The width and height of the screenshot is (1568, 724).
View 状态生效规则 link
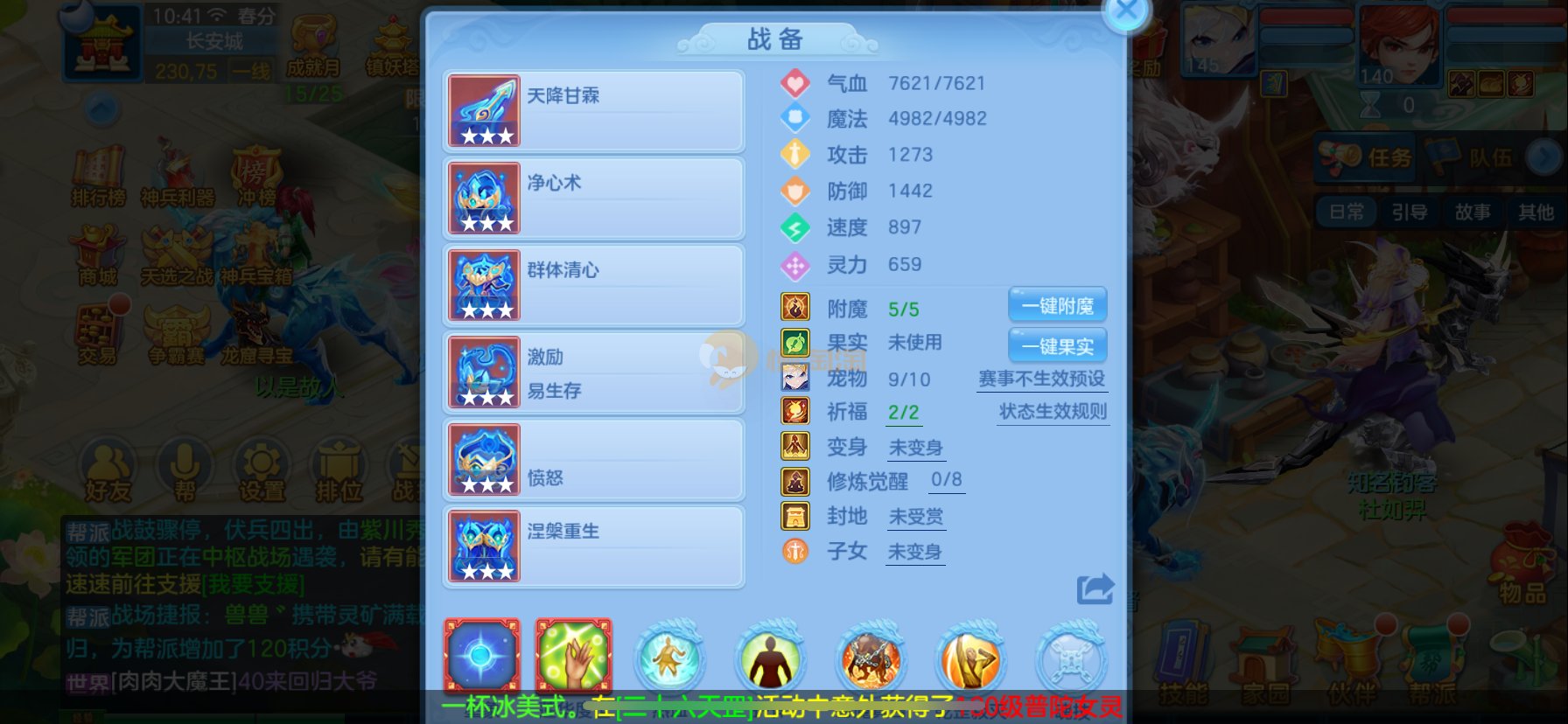1053,412
